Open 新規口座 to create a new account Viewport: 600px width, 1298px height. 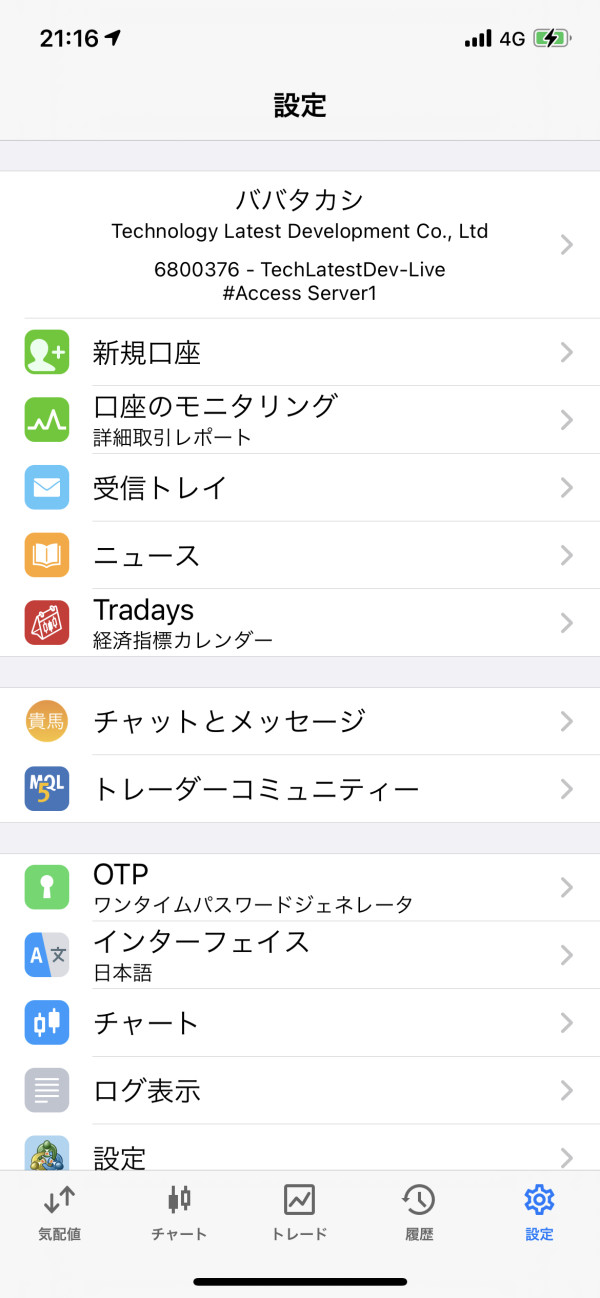[300, 352]
